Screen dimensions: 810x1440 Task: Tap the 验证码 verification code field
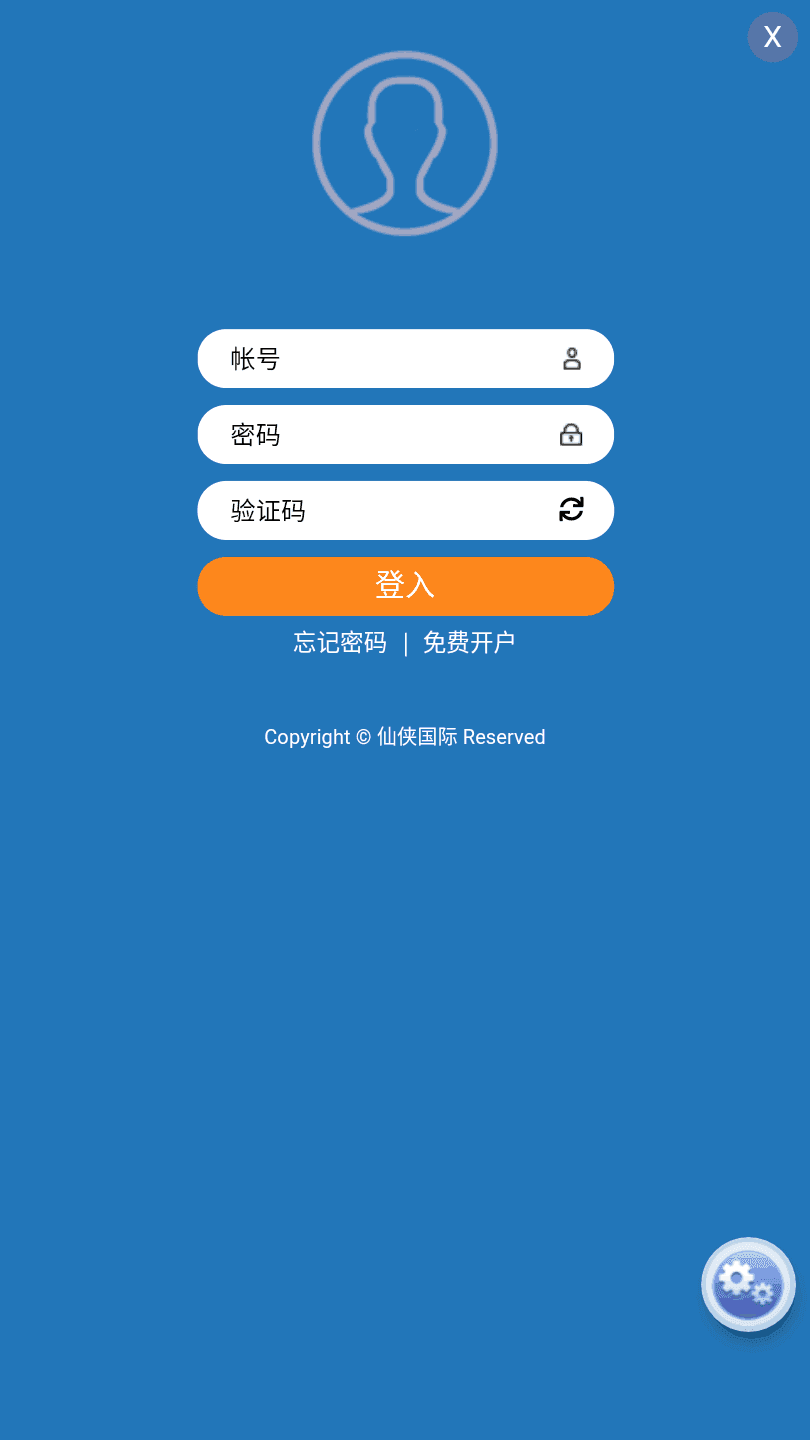tap(380, 511)
